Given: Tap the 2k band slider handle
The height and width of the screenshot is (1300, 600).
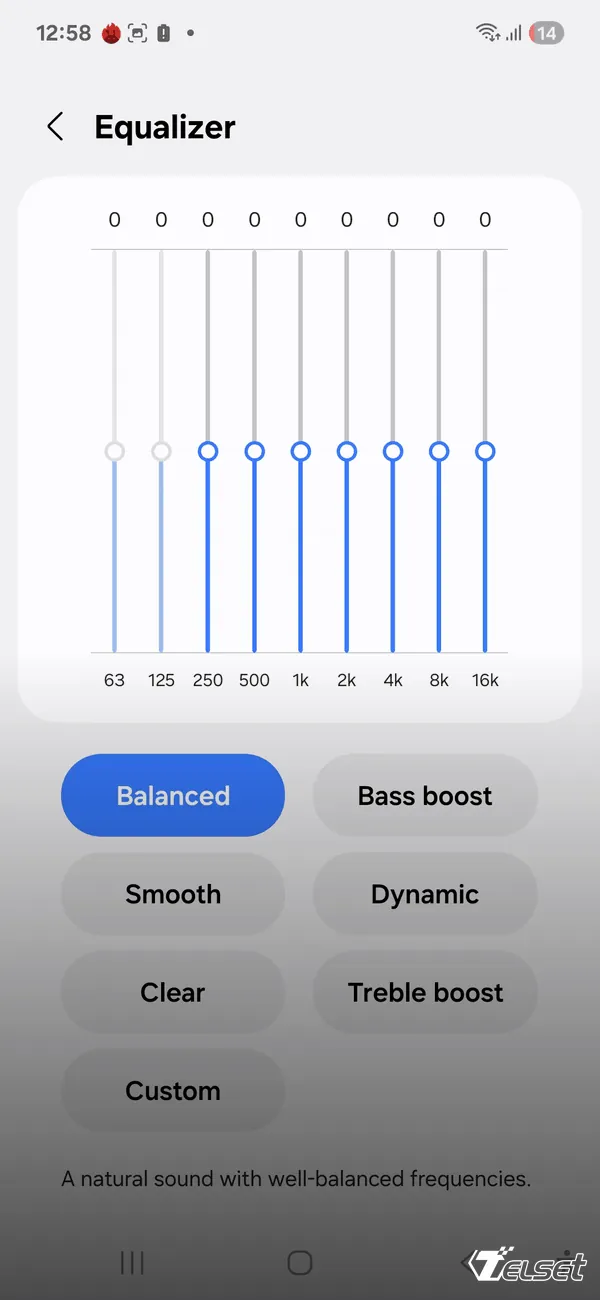Looking at the screenshot, I should 347,451.
